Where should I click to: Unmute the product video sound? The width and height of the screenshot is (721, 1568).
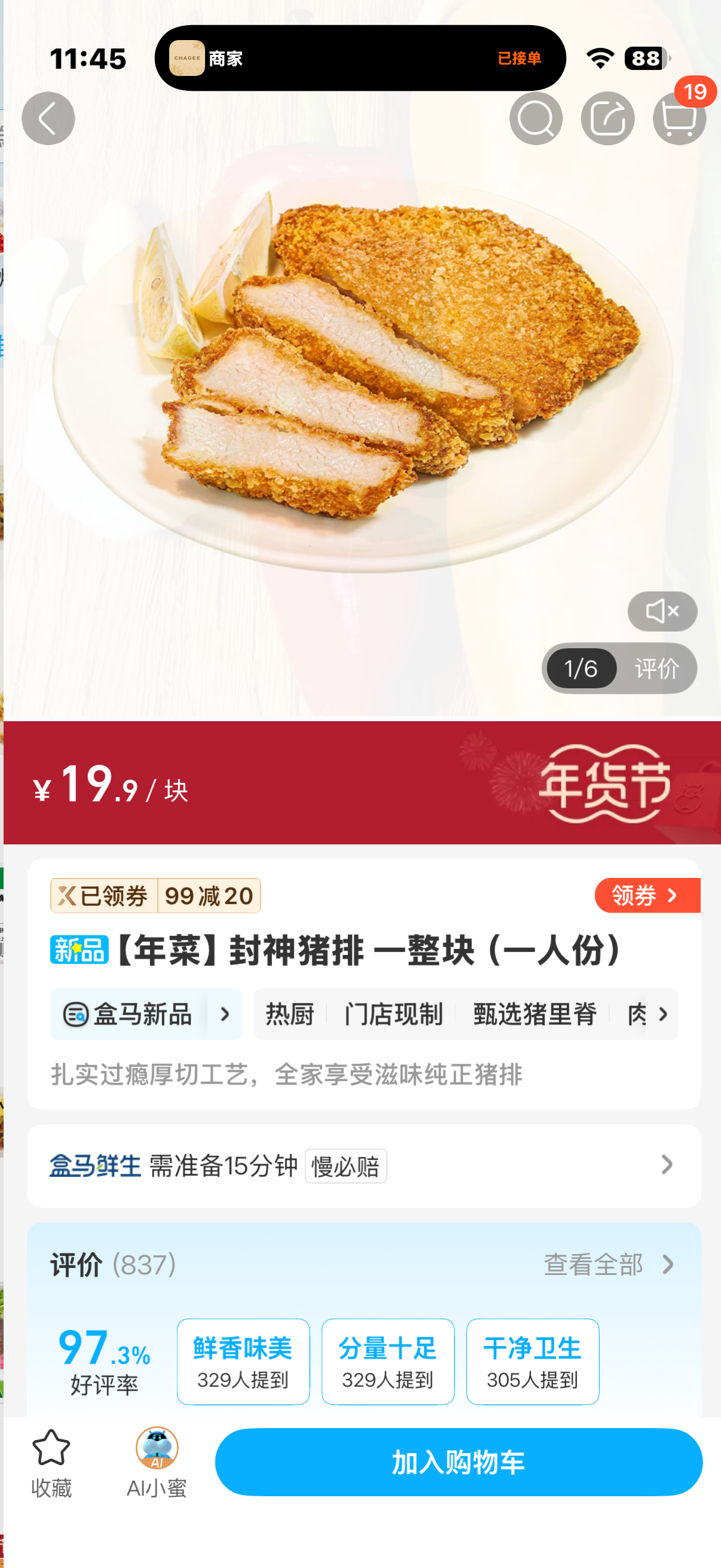click(x=662, y=611)
